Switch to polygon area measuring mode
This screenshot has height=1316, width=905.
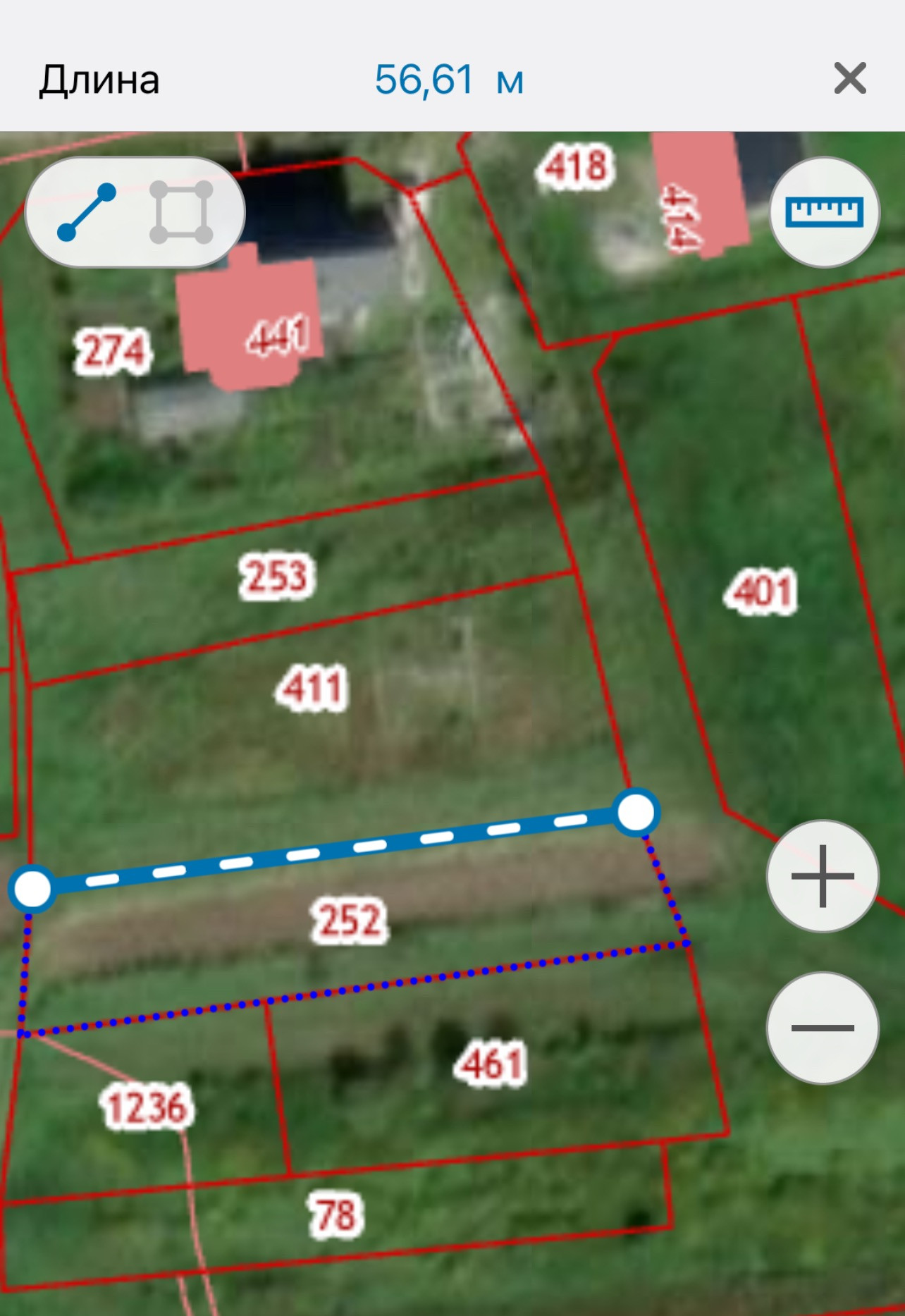click(181, 212)
